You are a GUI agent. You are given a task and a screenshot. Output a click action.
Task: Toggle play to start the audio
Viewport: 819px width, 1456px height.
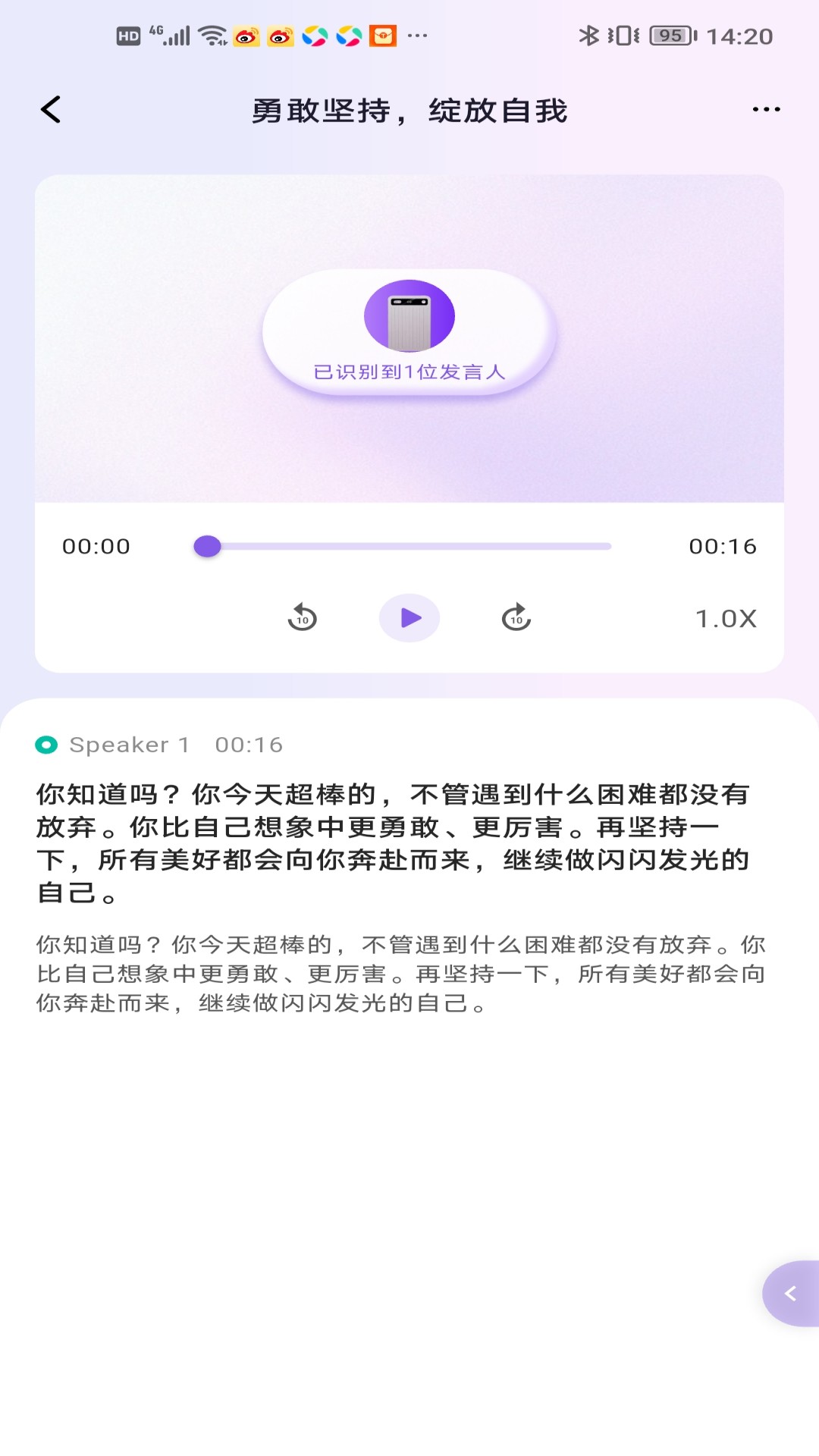(409, 618)
